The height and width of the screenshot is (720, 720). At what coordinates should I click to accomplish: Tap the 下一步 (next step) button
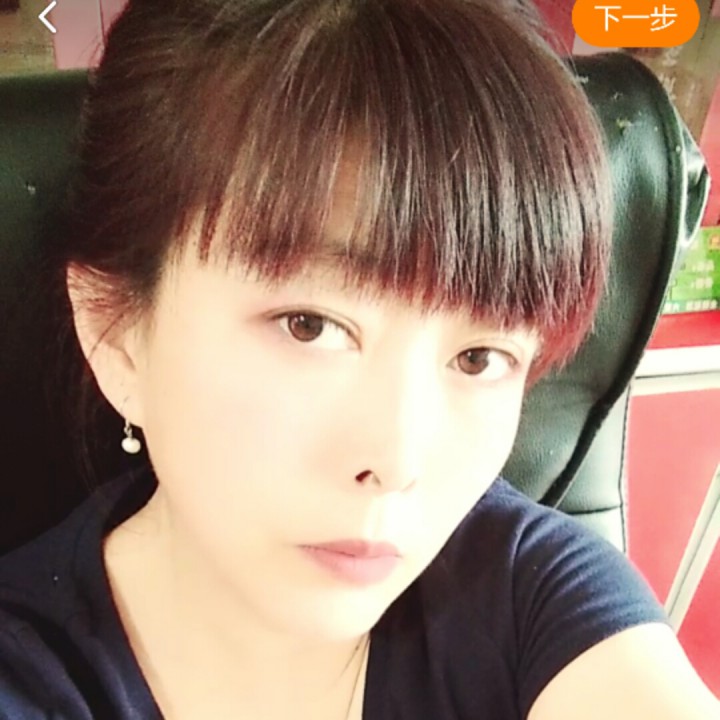(x=635, y=18)
